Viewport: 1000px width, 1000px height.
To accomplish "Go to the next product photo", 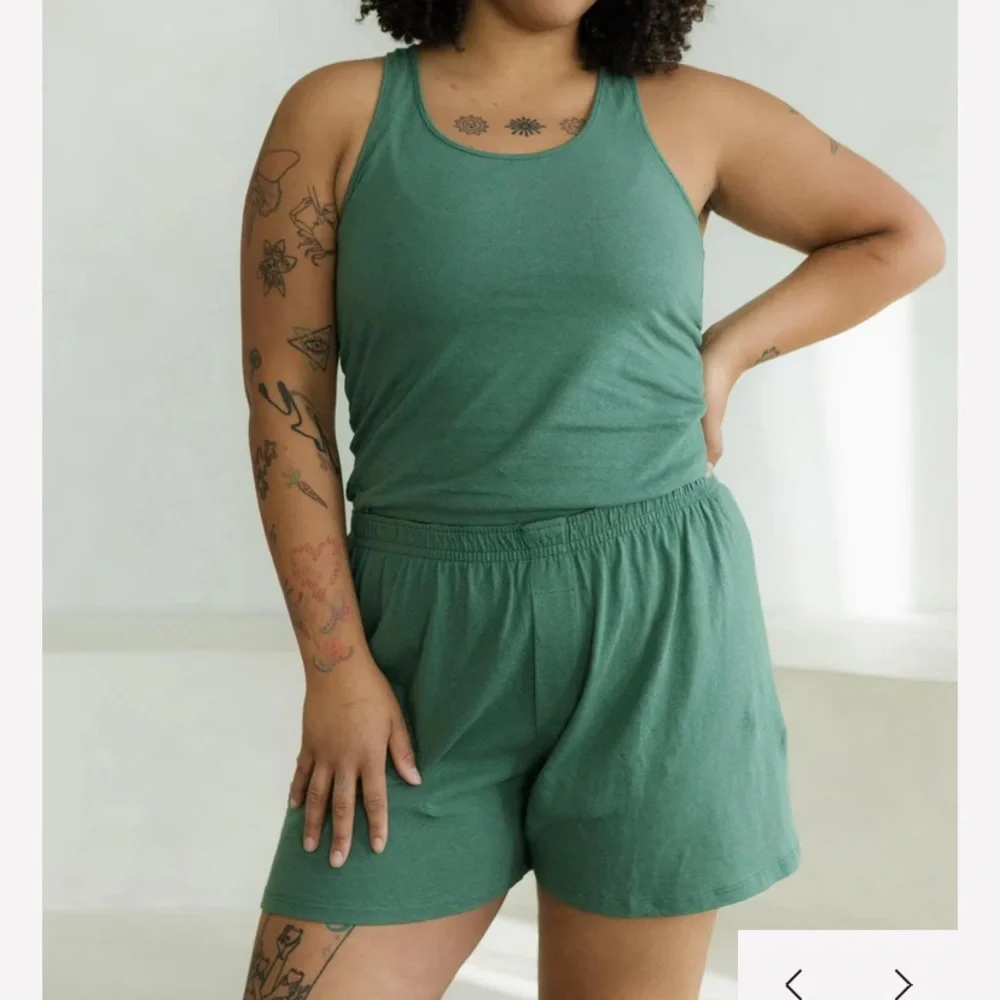I will coord(902,983).
